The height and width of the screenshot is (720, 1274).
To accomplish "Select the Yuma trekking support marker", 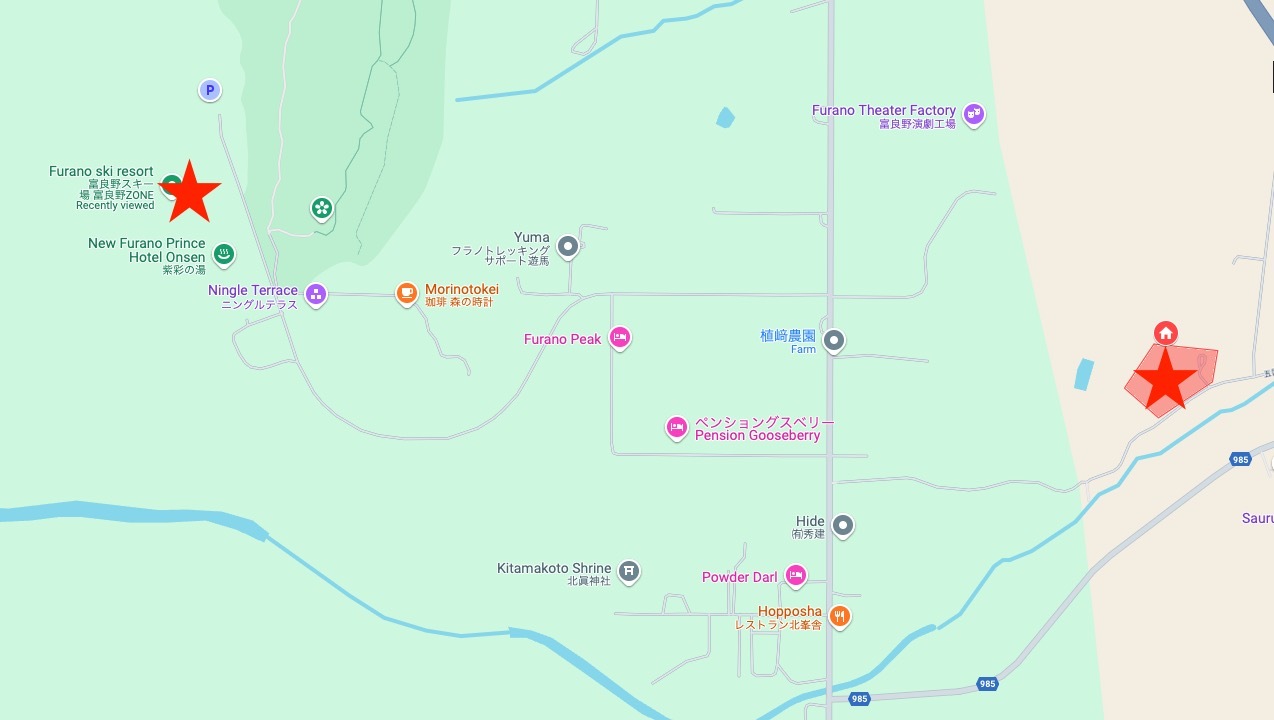I will (x=568, y=245).
